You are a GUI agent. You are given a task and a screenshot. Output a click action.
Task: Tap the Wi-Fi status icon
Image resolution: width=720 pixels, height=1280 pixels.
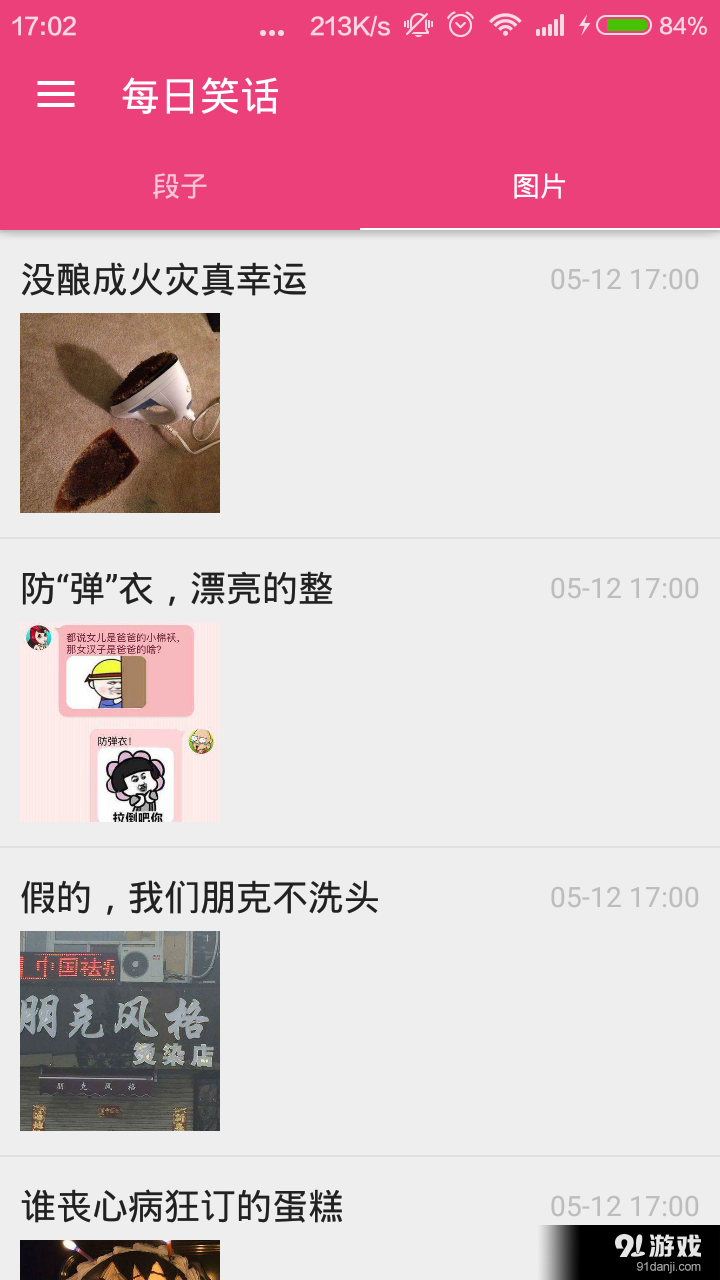tap(505, 25)
